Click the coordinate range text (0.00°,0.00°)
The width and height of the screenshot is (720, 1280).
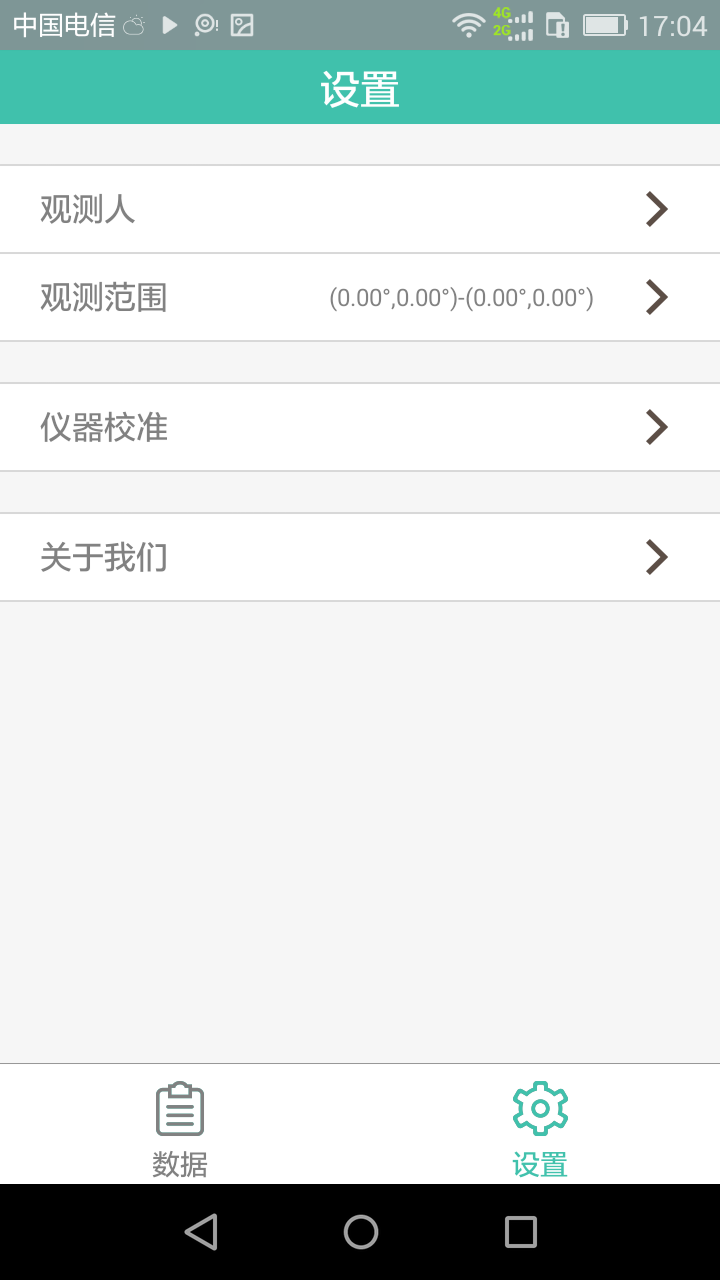462,297
